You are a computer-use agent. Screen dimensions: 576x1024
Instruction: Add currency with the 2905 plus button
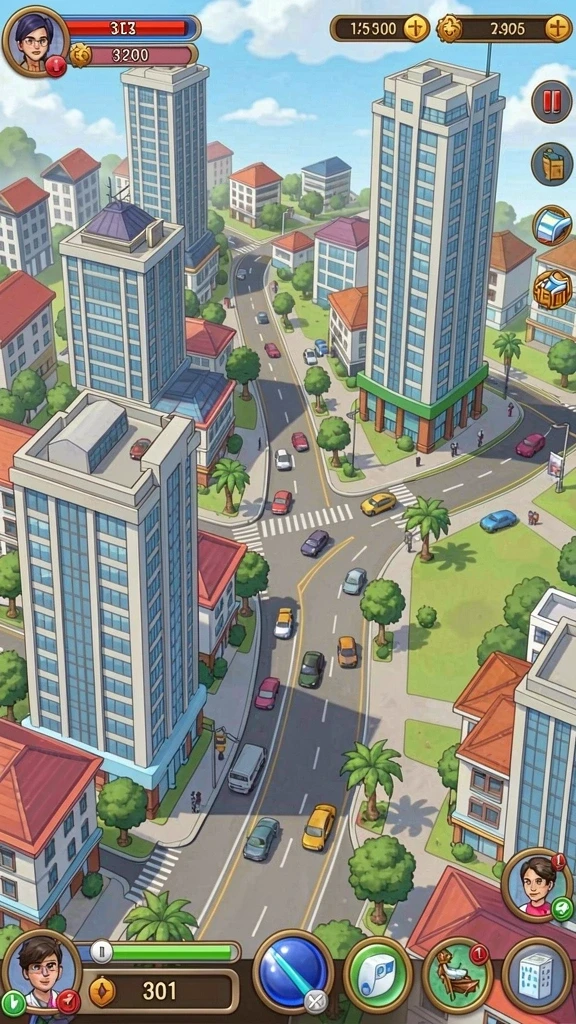click(558, 29)
